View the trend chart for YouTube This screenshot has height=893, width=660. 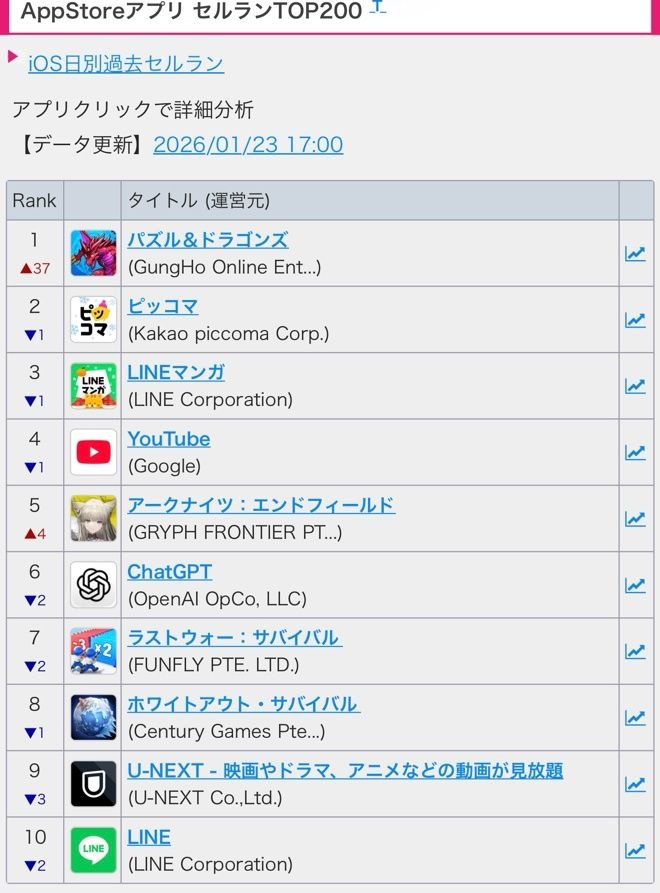[x=635, y=453]
